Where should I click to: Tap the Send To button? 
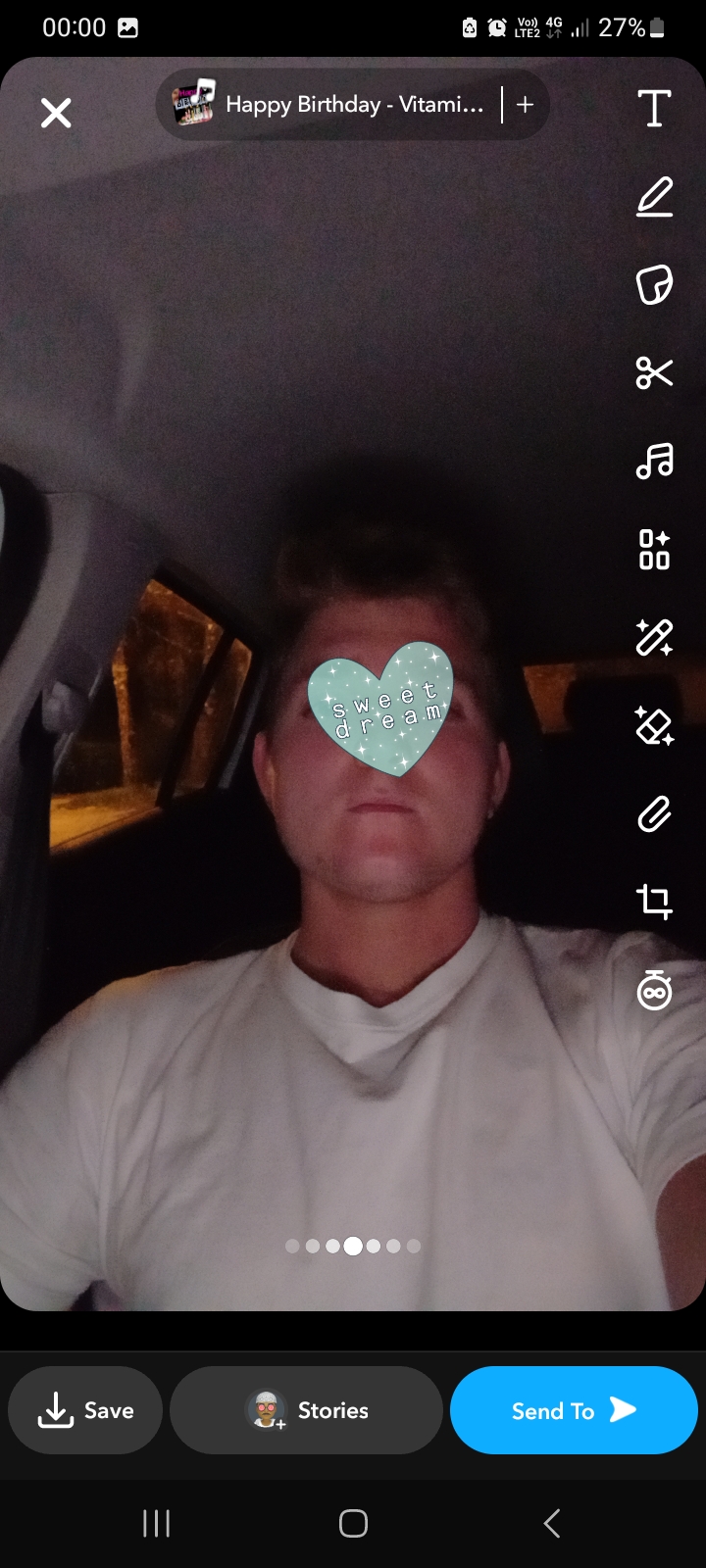click(574, 1410)
